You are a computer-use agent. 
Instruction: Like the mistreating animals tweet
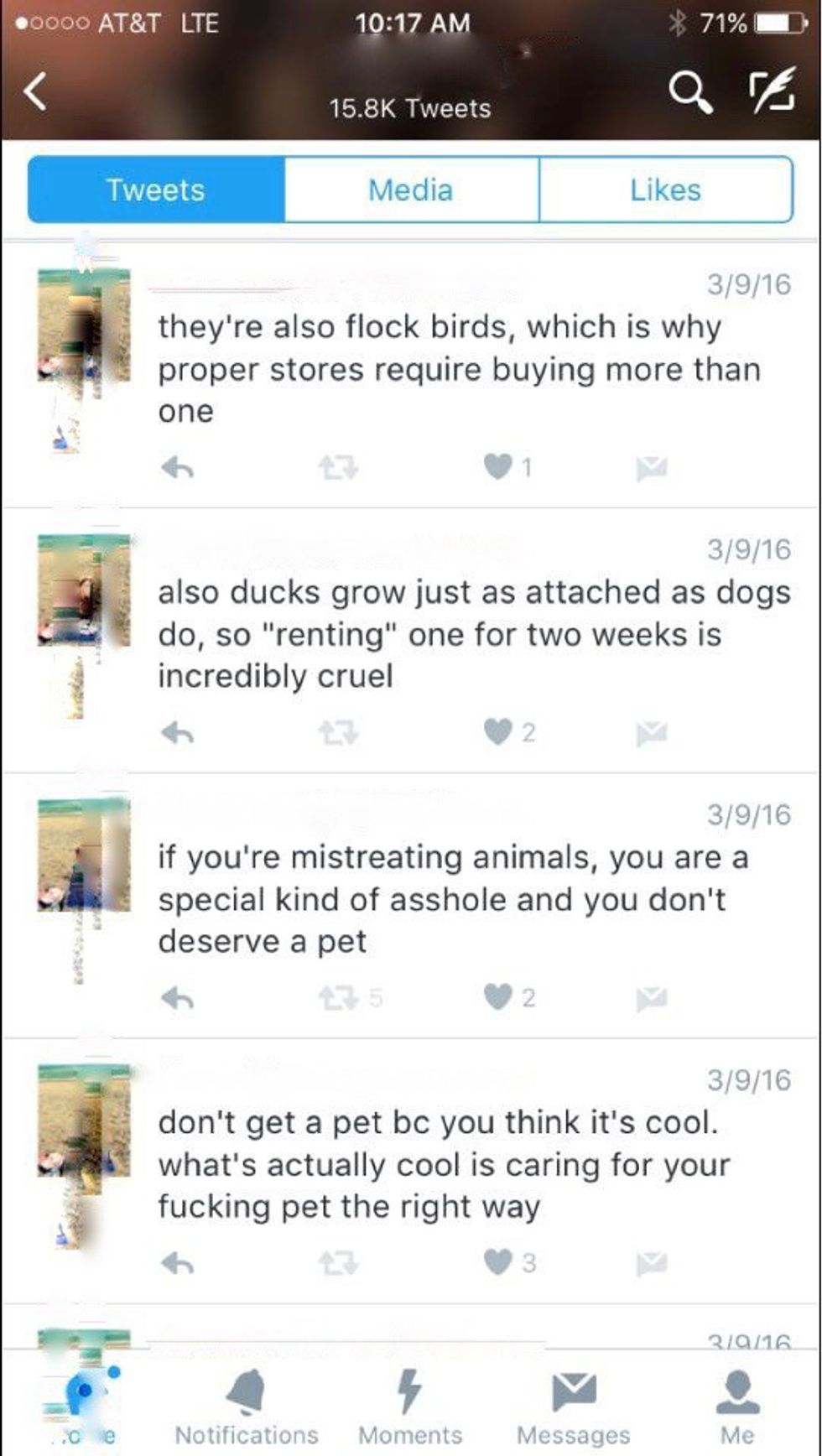(x=498, y=997)
